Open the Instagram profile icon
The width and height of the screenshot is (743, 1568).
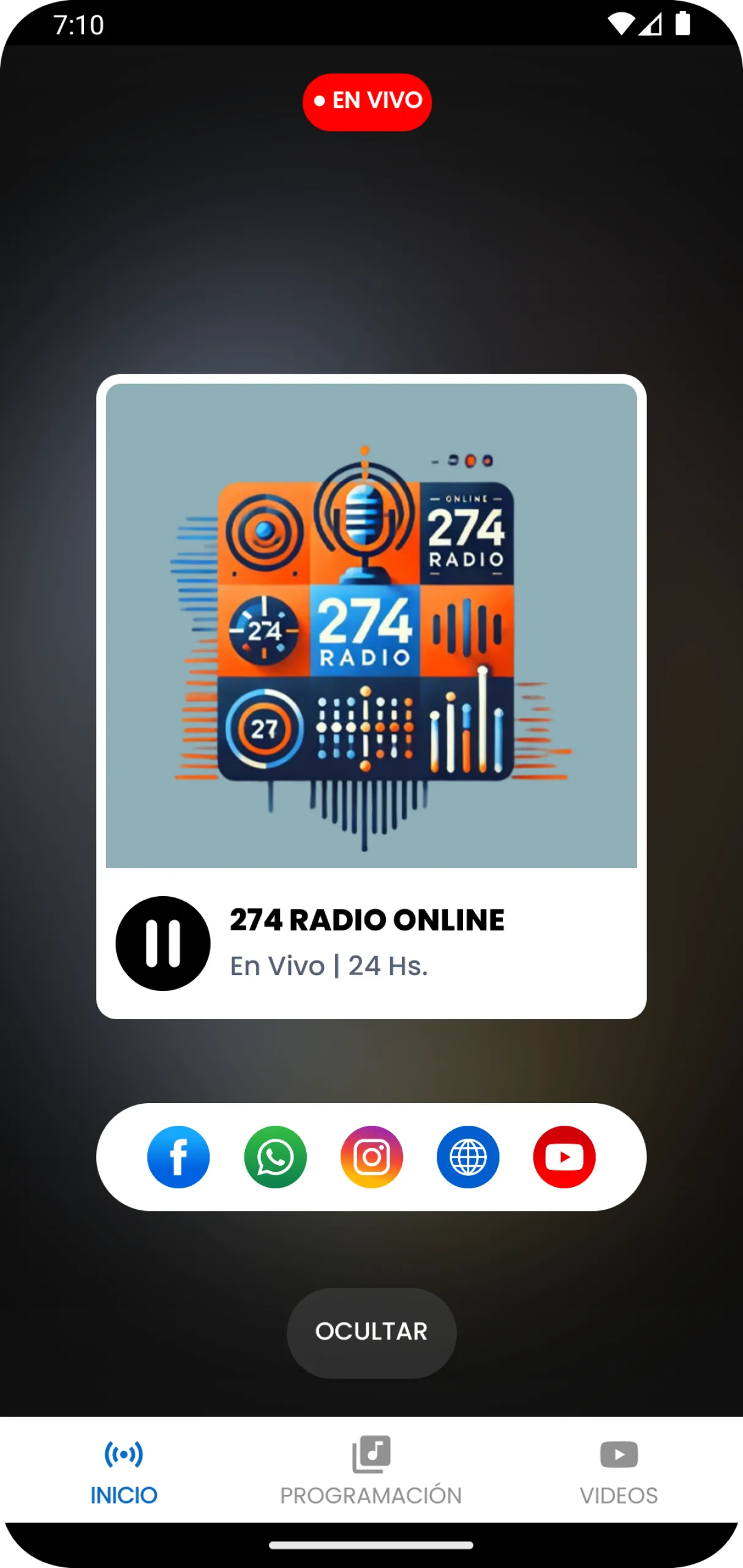pyautogui.click(x=372, y=1157)
